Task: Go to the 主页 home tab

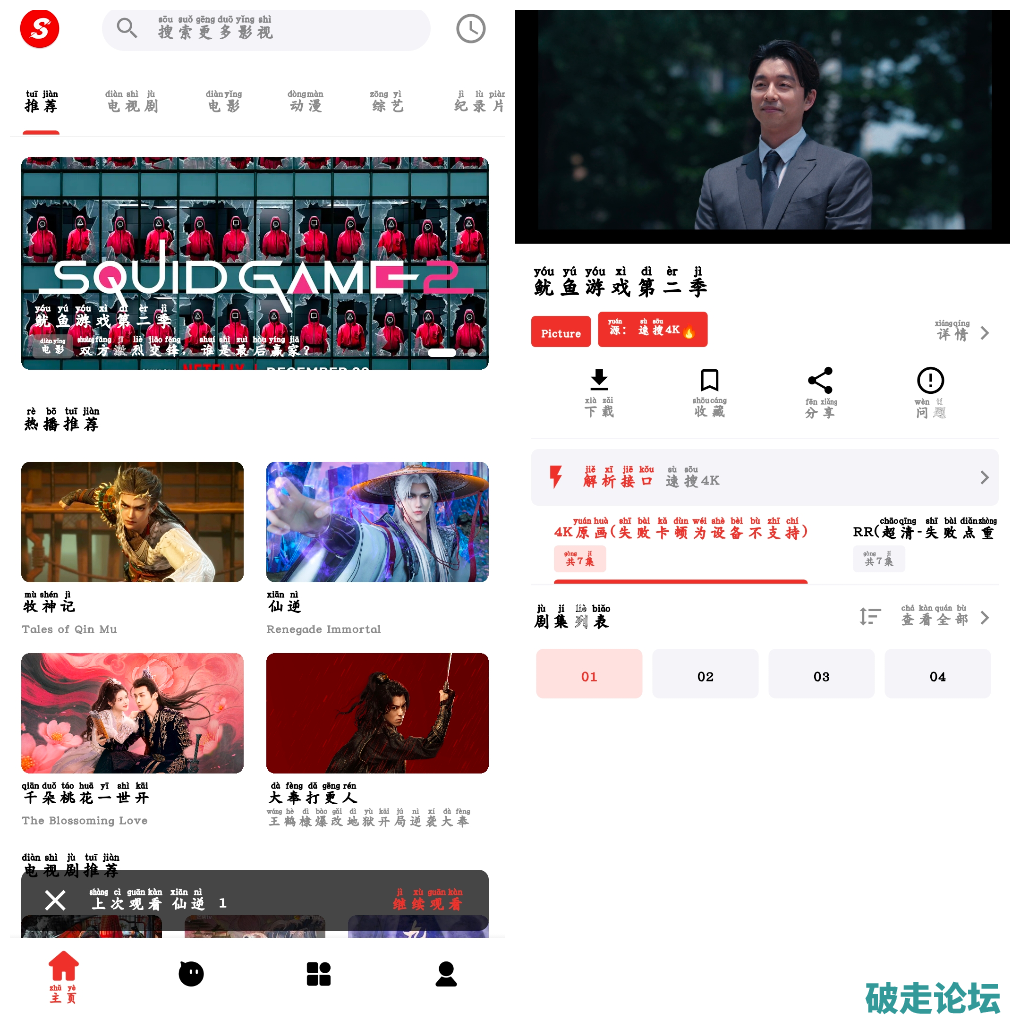Action: (63, 976)
